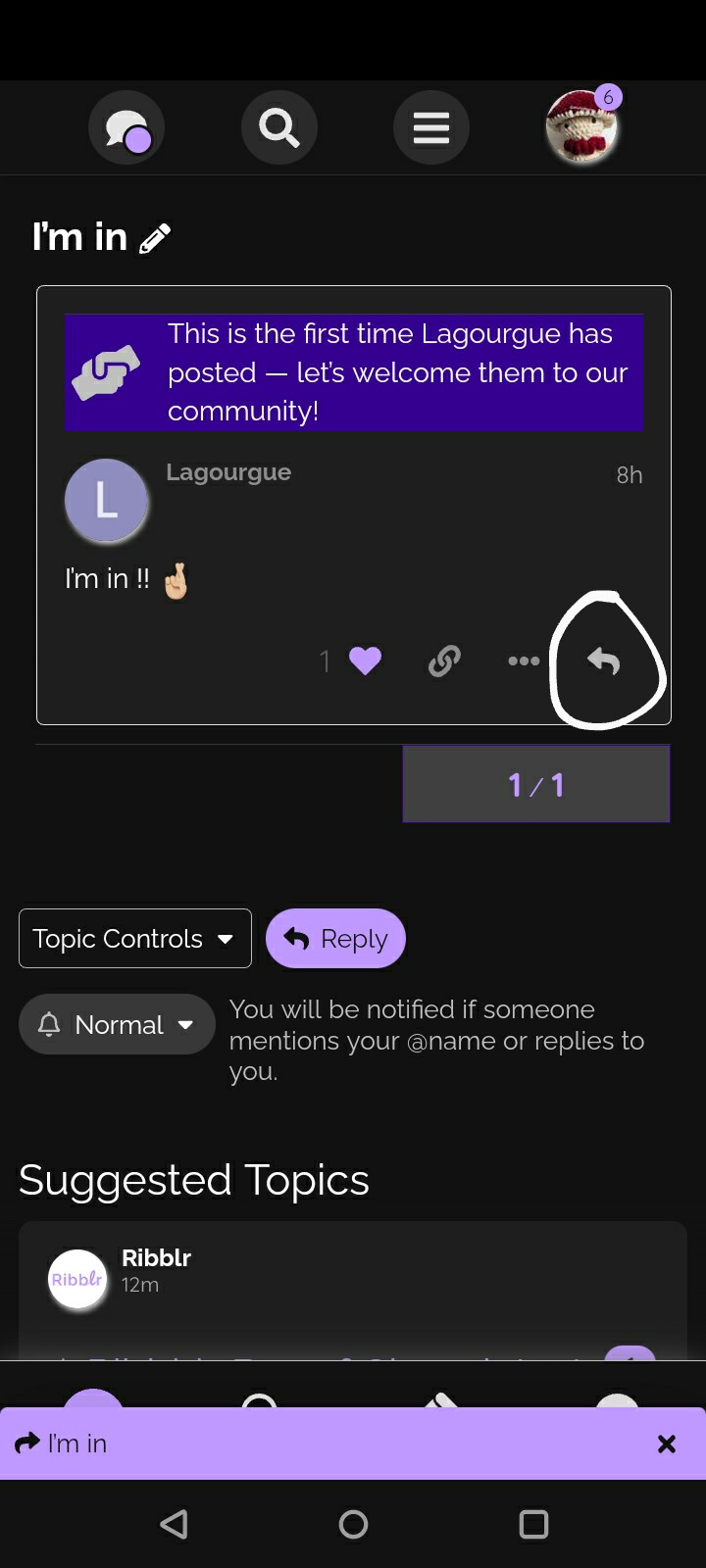
Task: Like Lagourgue's post with the heart
Action: [365, 661]
